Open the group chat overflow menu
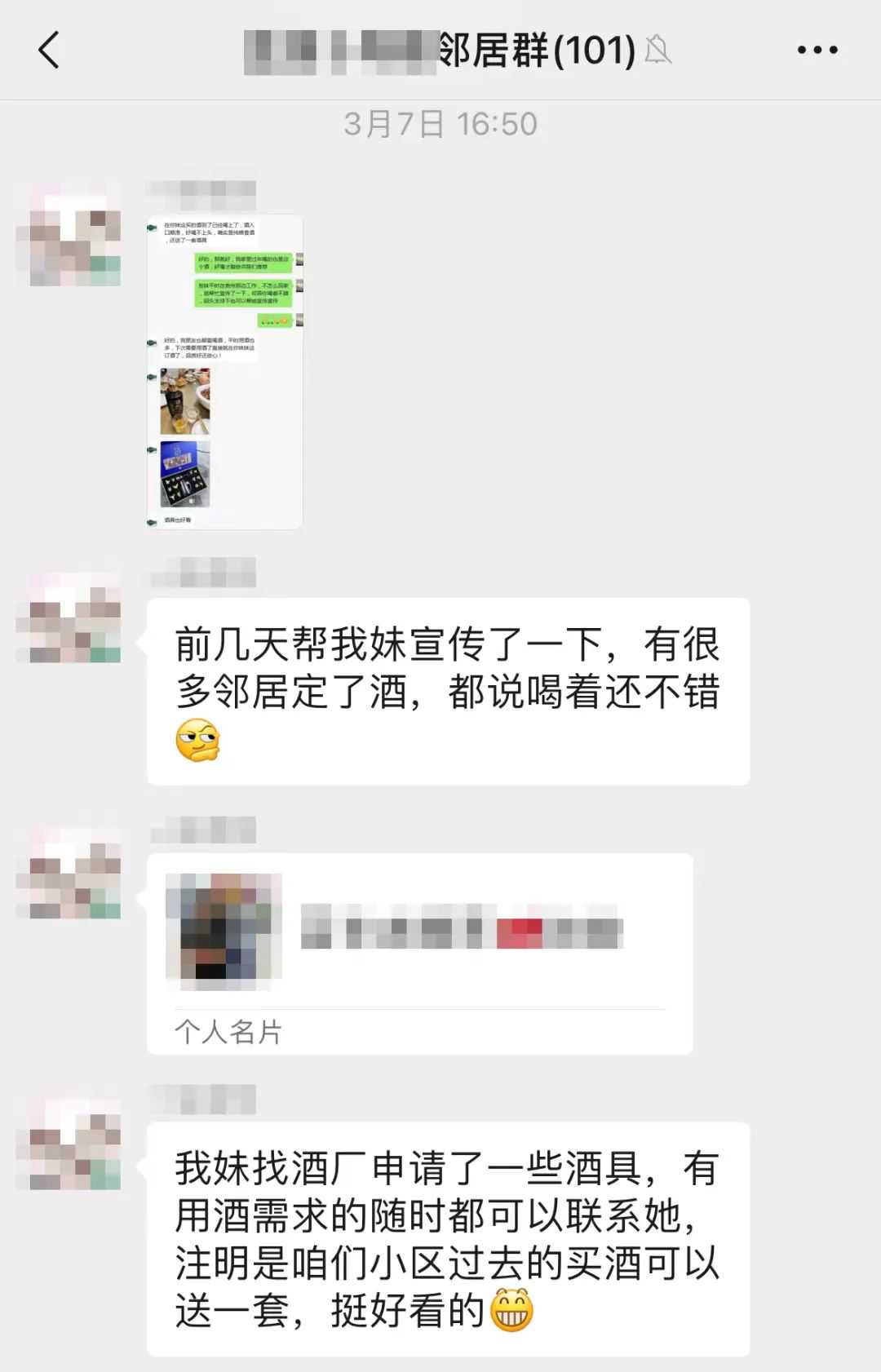The image size is (881, 1372). point(817,50)
